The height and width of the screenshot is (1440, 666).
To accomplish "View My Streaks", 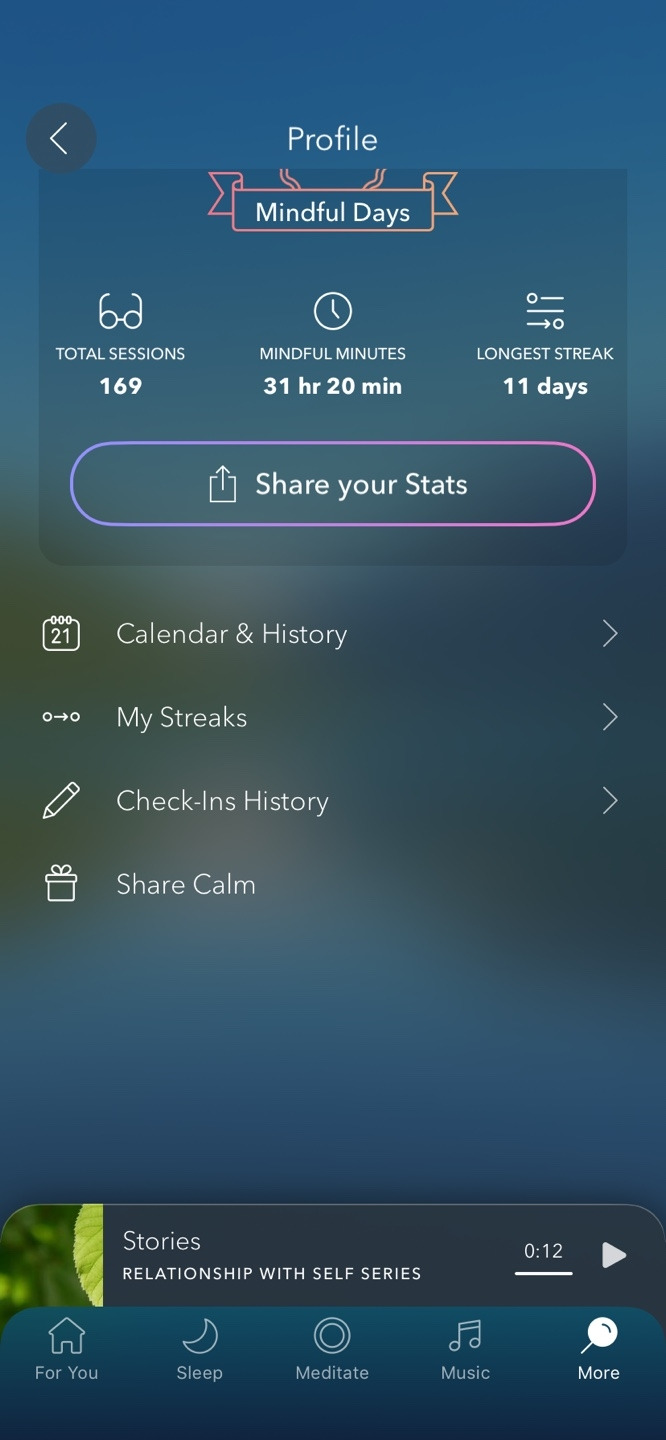I will coord(332,717).
